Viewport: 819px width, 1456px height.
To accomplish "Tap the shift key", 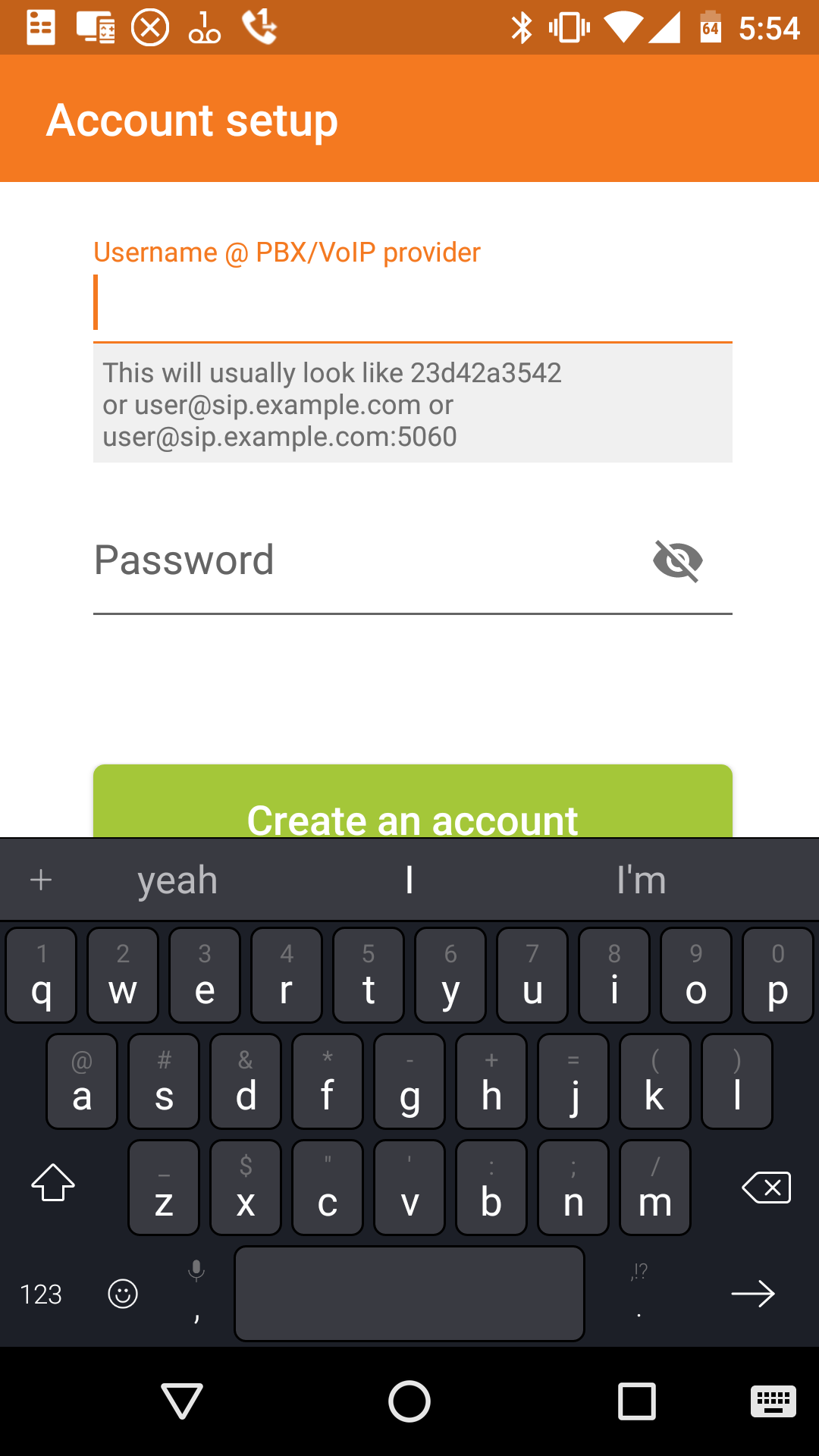I will (53, 1183).
